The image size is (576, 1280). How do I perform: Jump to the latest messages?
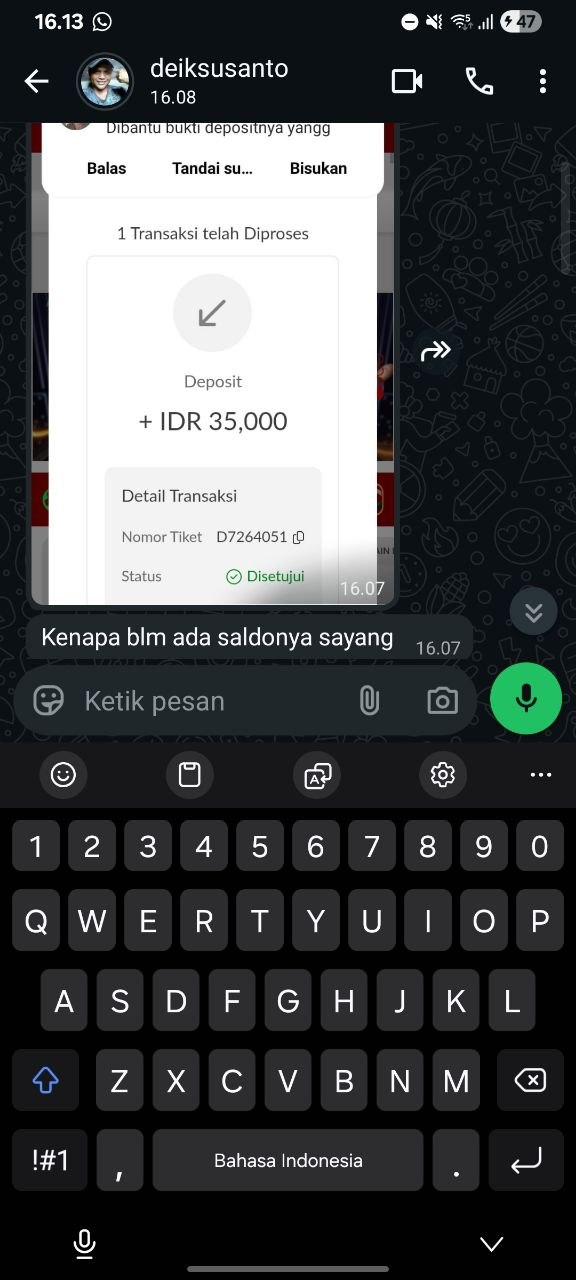pyautogui.click(x=534, y=612)
